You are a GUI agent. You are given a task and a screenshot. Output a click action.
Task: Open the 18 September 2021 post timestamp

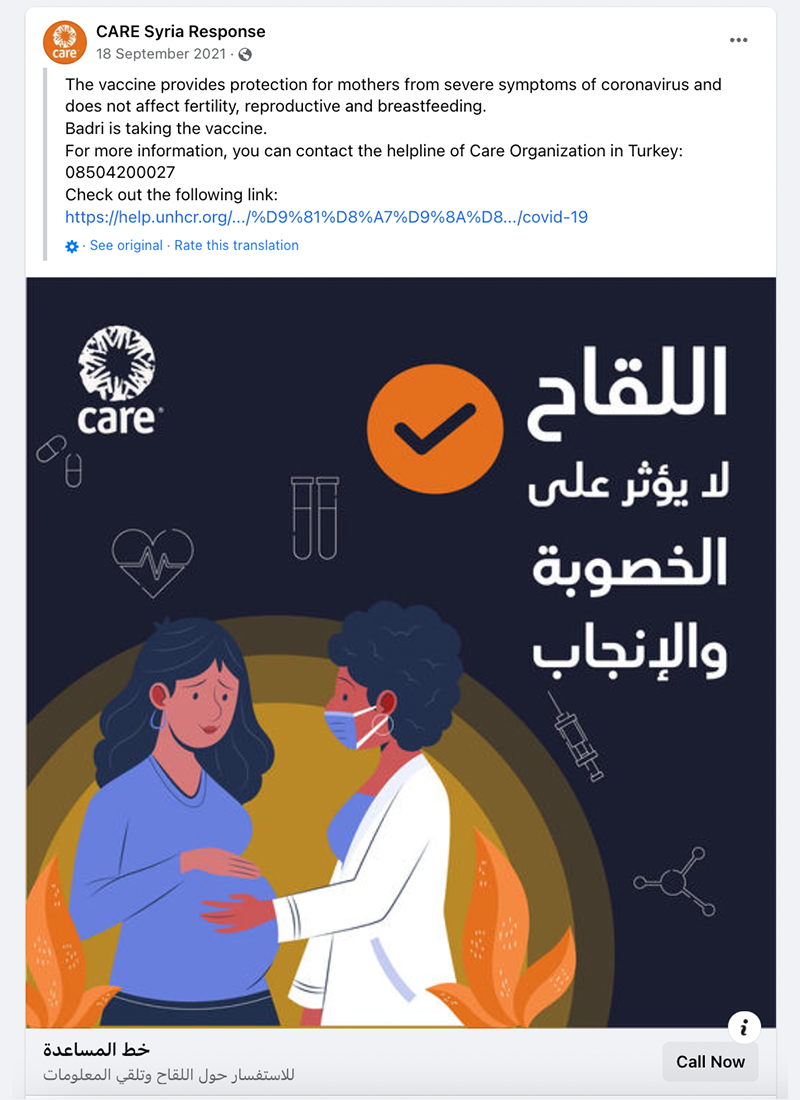tap(162, 53)
